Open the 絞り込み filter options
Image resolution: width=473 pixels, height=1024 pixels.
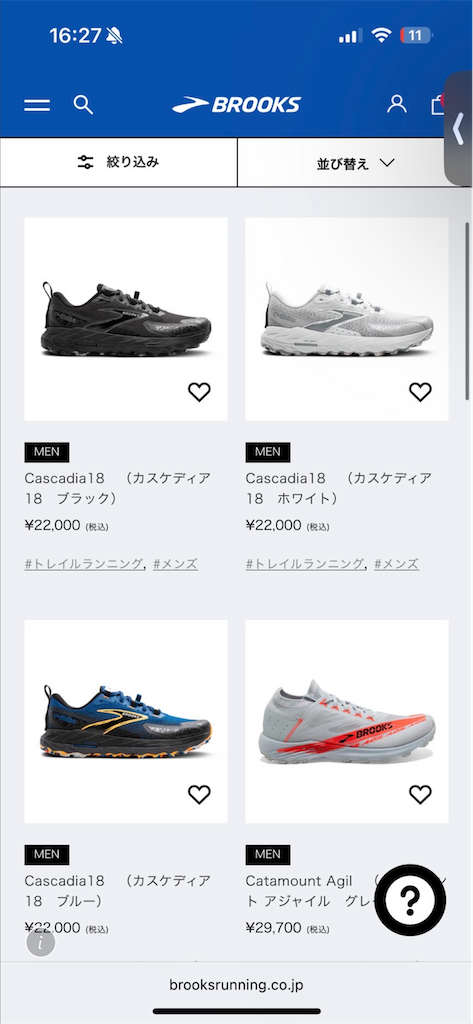pyautogui.click(x=118, y=162)
